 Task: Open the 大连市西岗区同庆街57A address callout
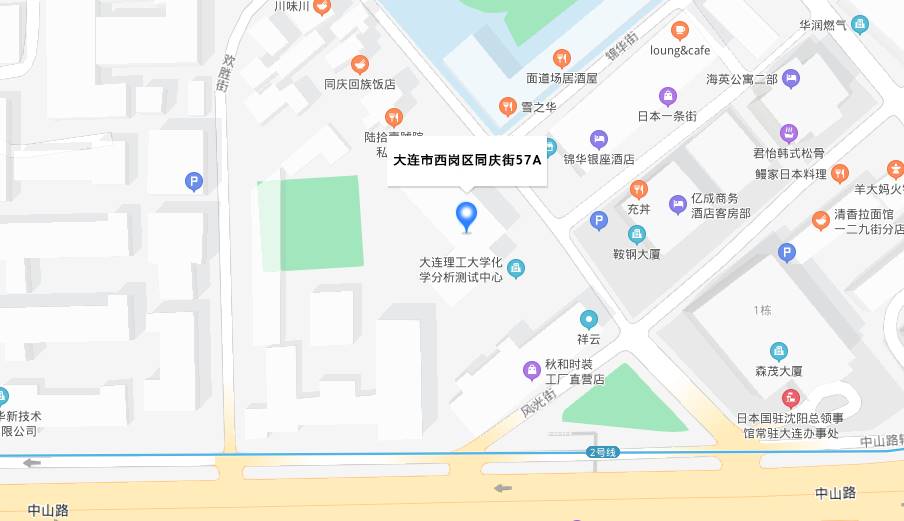(x=467, y=159)
